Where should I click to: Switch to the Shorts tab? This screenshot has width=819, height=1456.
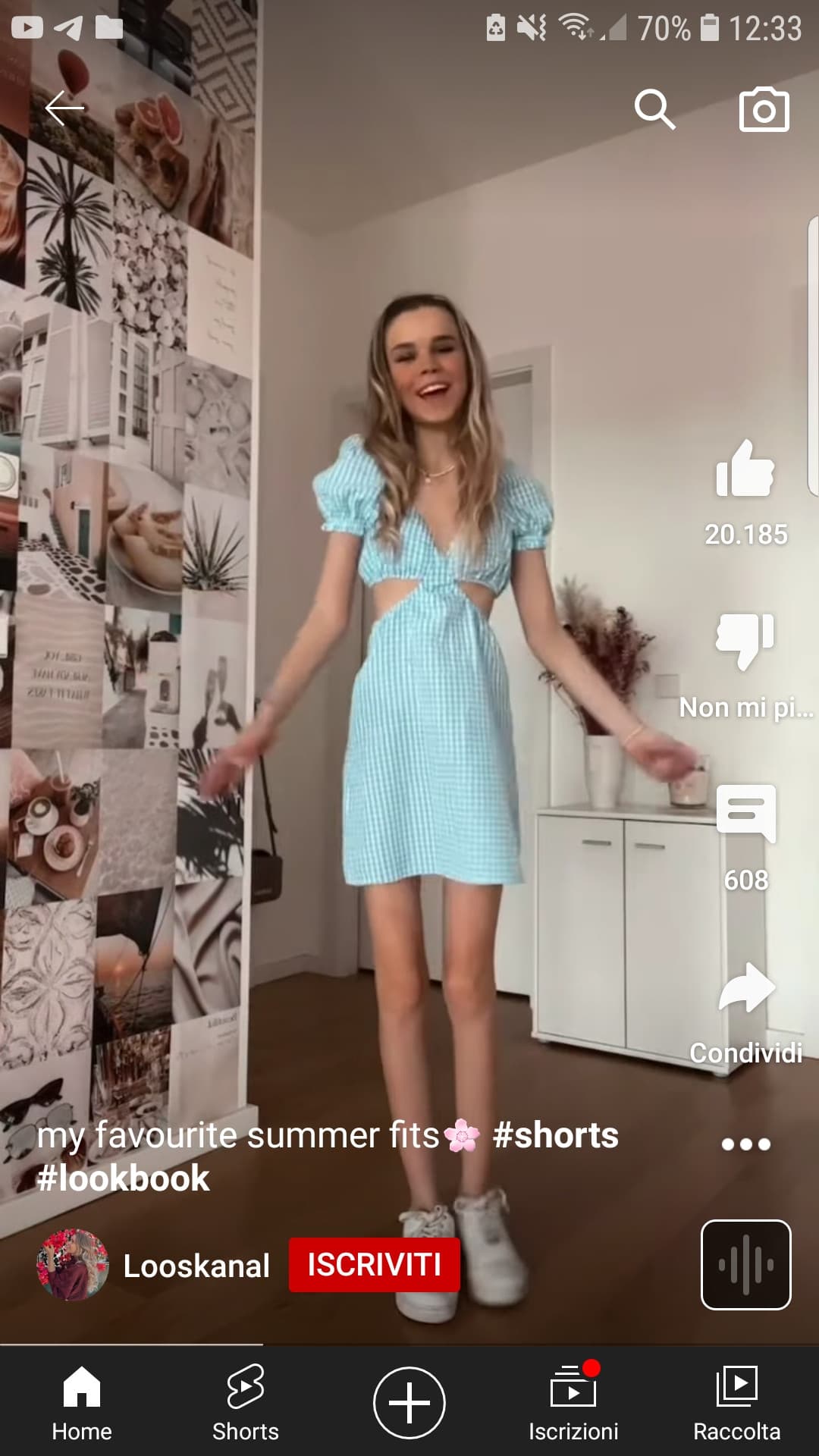click(246, 1403)
